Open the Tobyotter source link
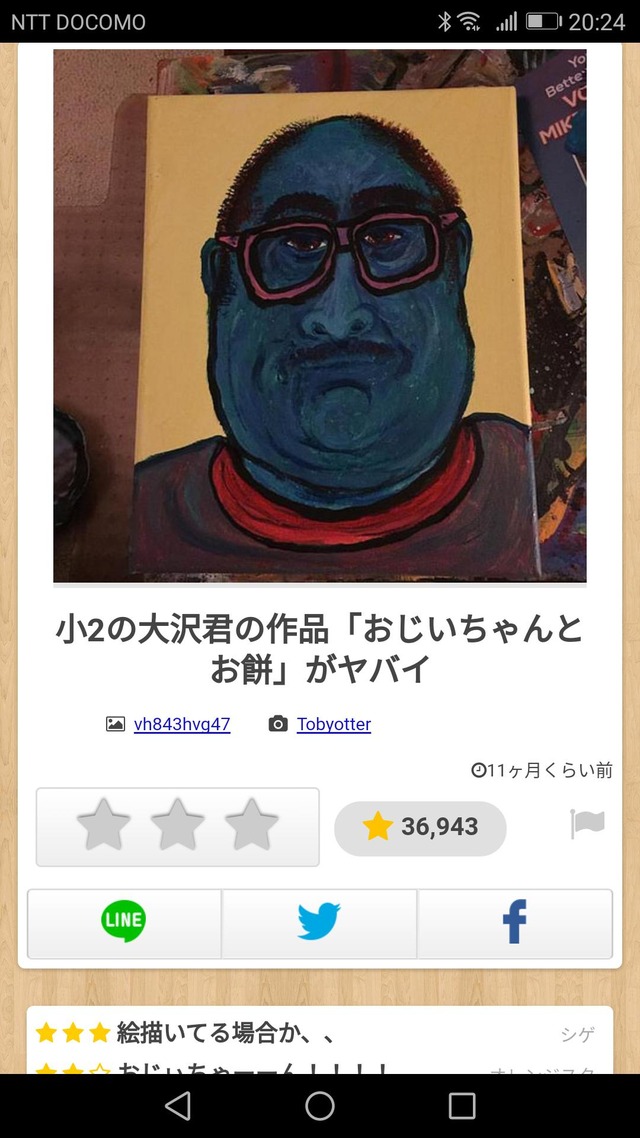 (x=333, y=724)
